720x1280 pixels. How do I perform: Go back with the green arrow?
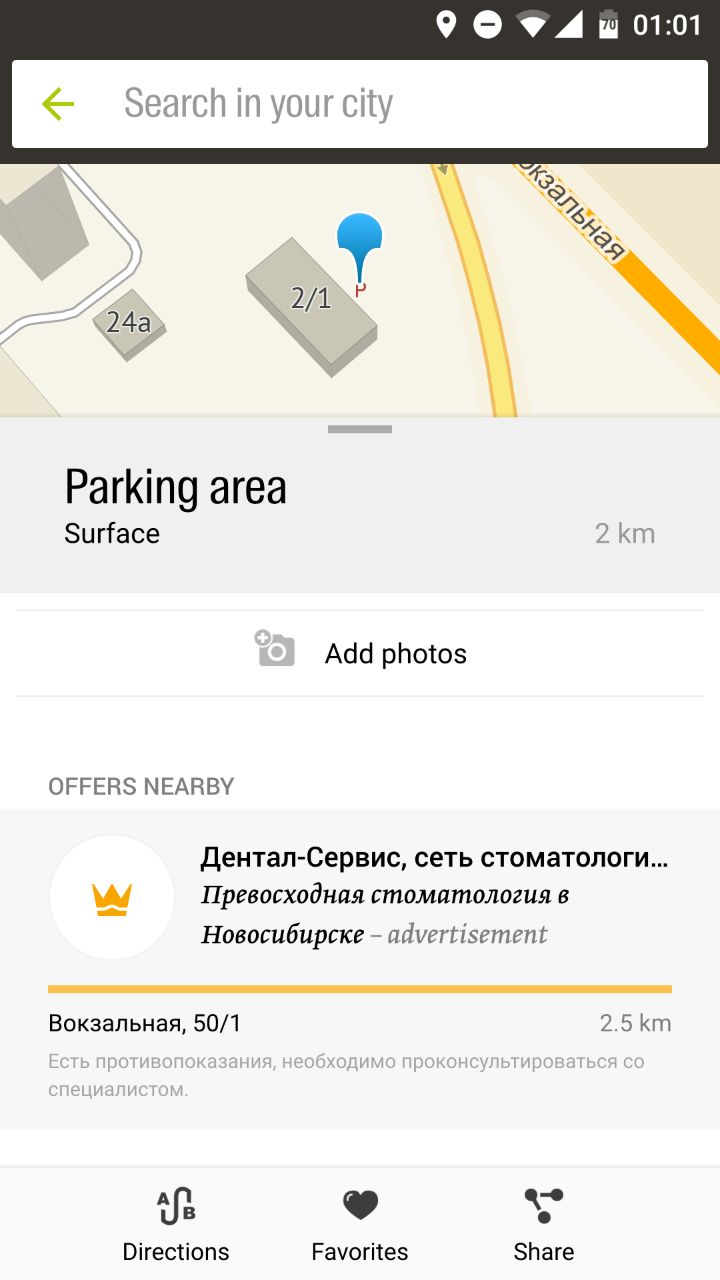(58, 104)
